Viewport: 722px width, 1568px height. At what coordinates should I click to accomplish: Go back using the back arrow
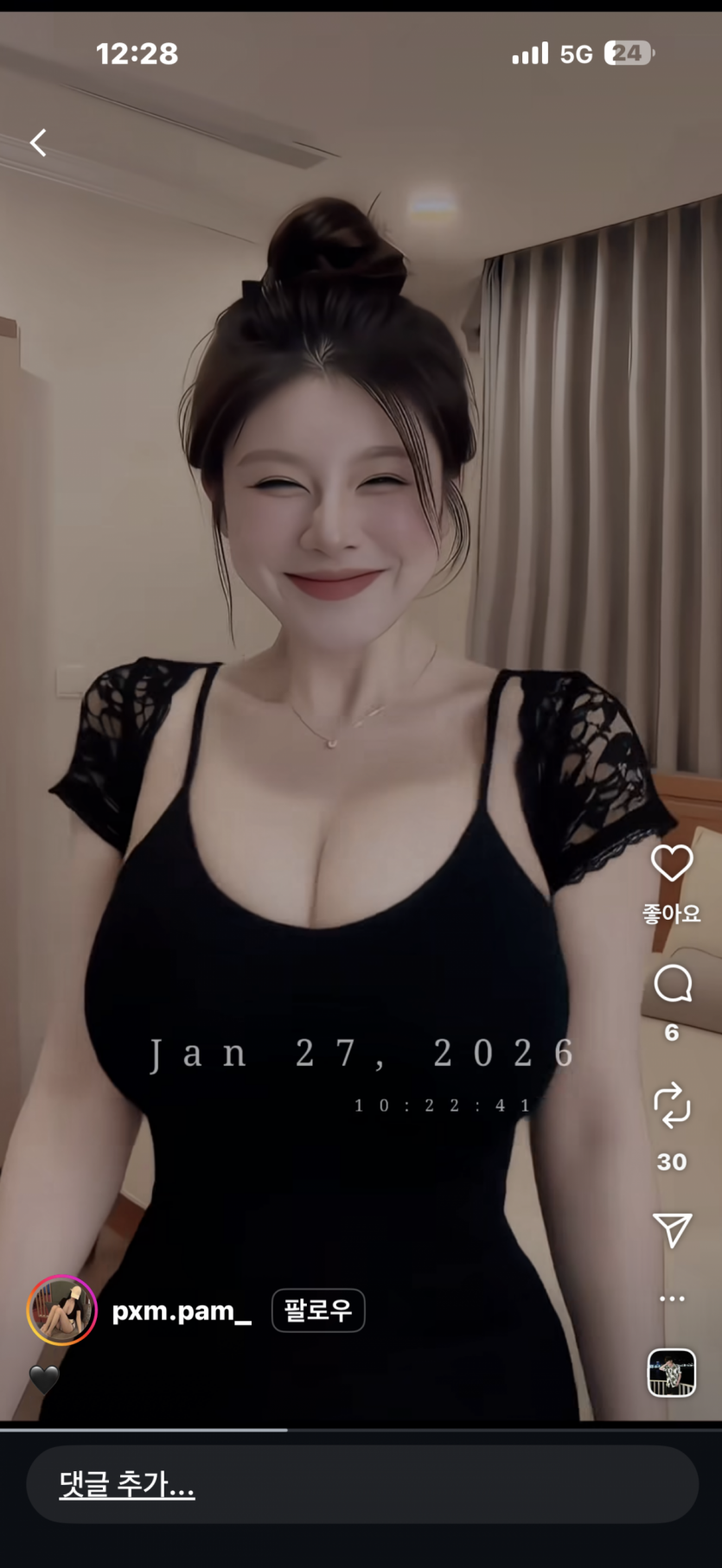point(37,143)
